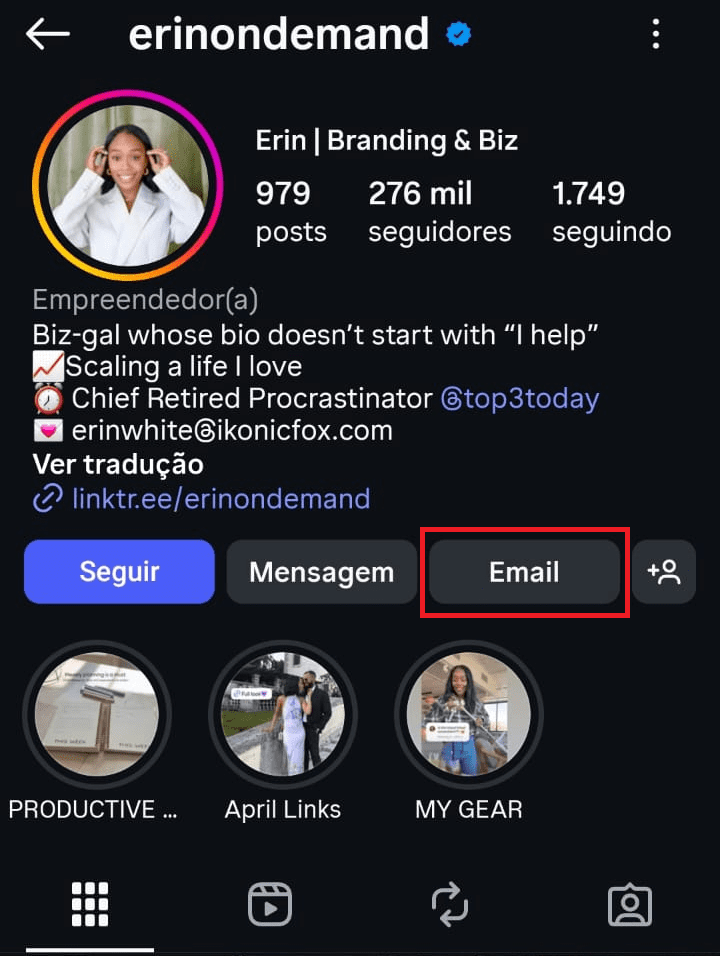Screen dimensions: 720x956
Task: Open the 276 mil seguidores list
Action: [439, 211]
